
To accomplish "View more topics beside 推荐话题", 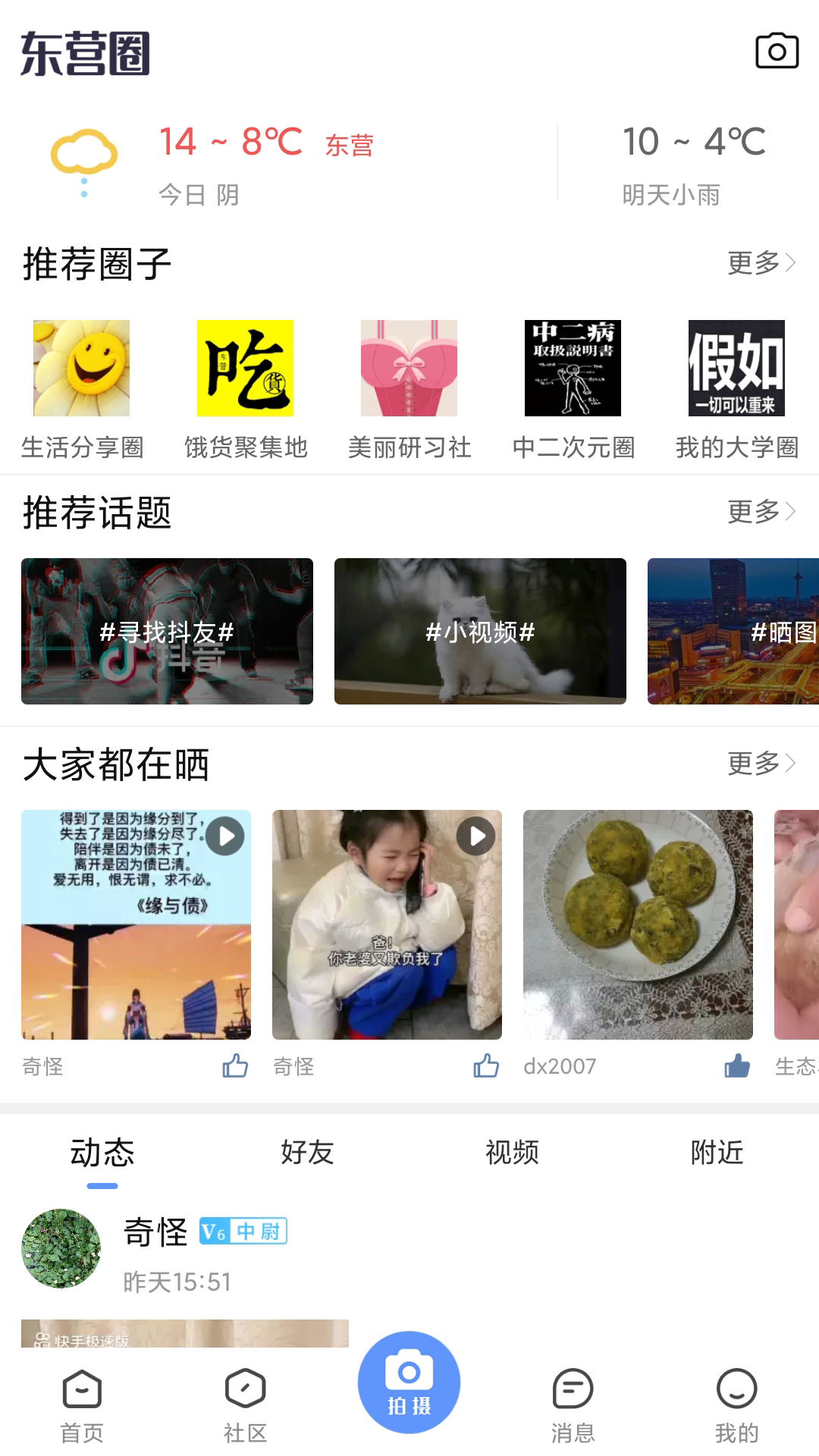I will (761, 512).
